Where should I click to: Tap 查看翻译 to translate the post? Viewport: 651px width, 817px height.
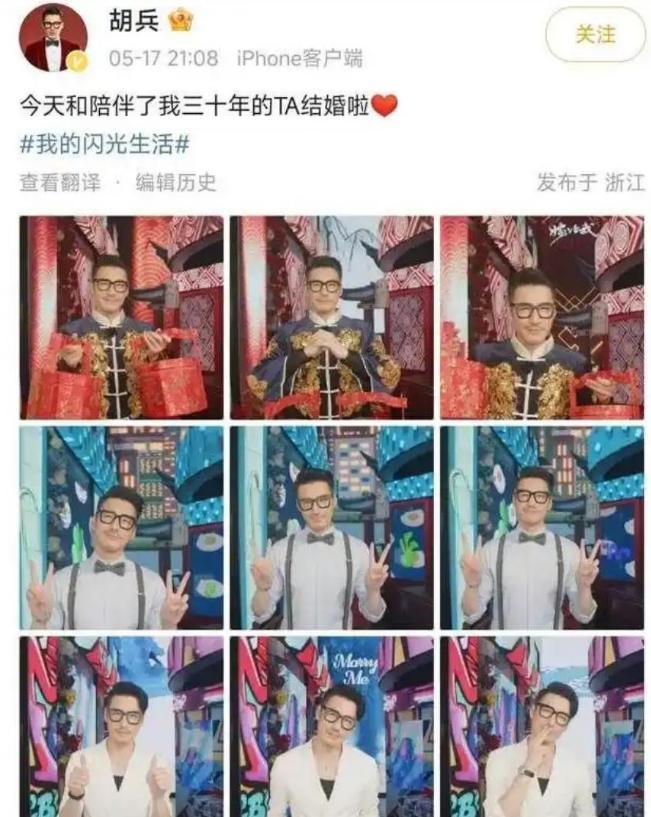click(x=59, y=183)
